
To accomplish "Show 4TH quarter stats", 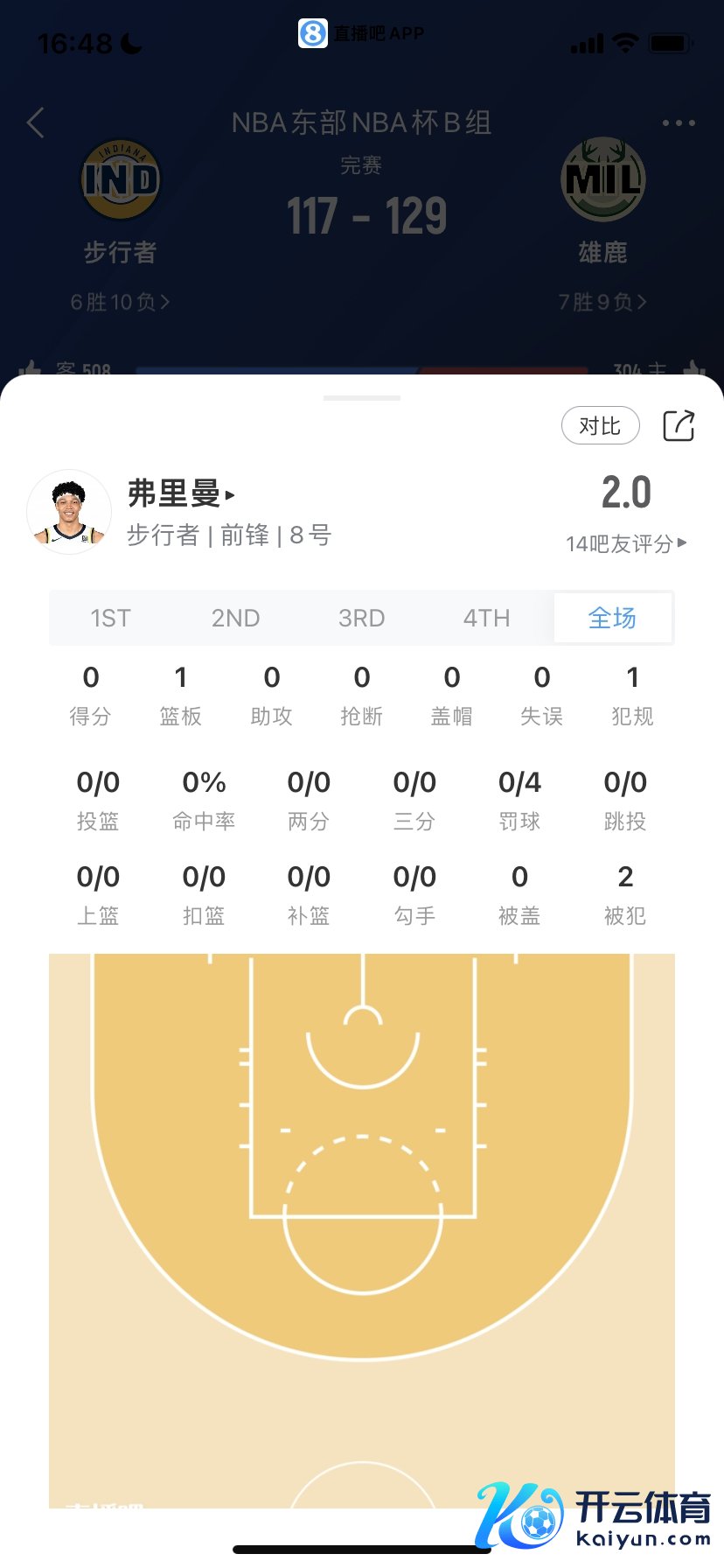I will point(486,619).
